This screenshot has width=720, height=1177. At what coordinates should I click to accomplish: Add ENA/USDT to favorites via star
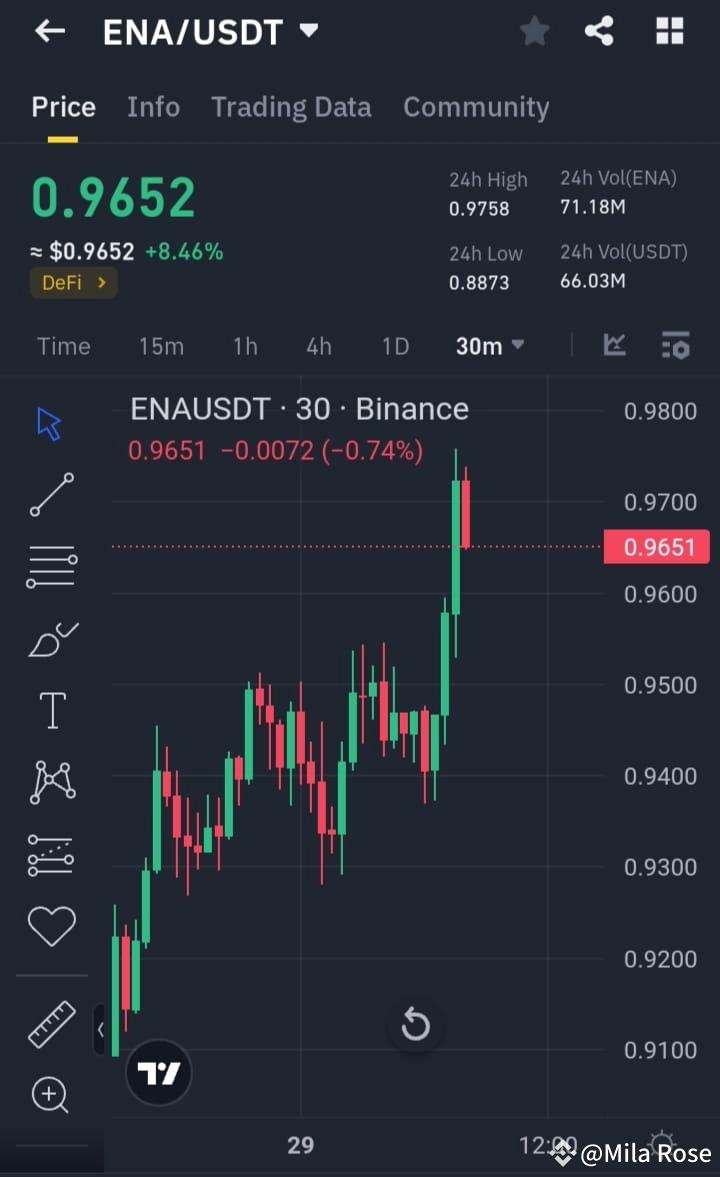point(534,31)
